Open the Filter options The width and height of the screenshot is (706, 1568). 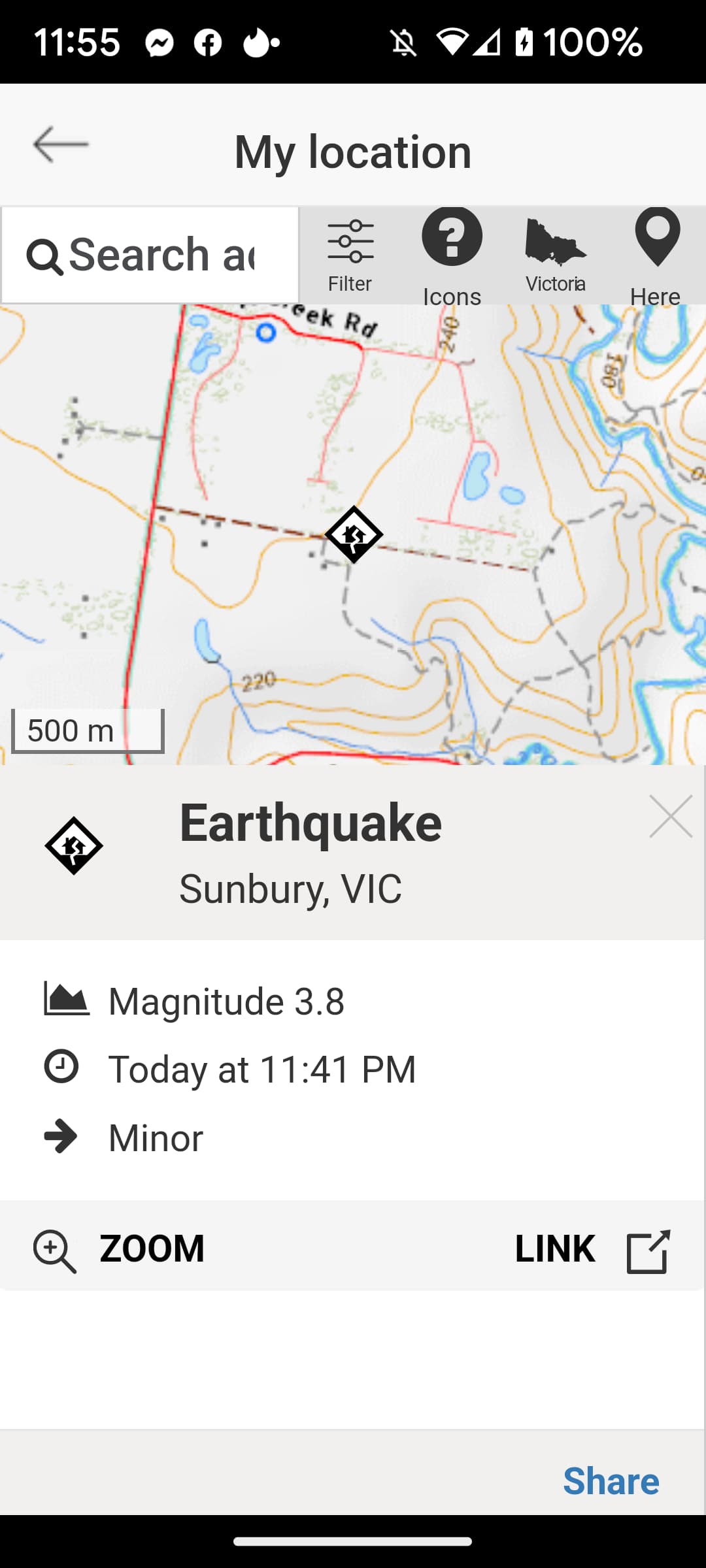[350, 256]
